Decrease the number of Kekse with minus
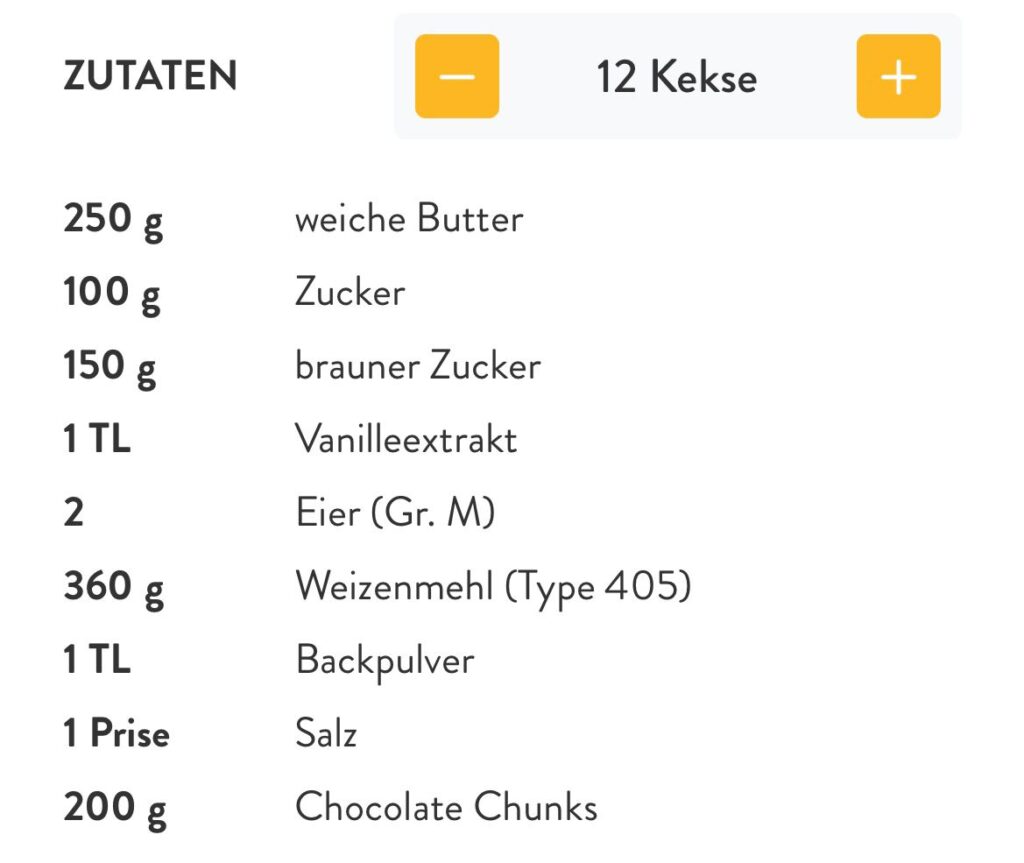Image resolution: width=1024 pixels, height=863 pixels. coord(457,77)
